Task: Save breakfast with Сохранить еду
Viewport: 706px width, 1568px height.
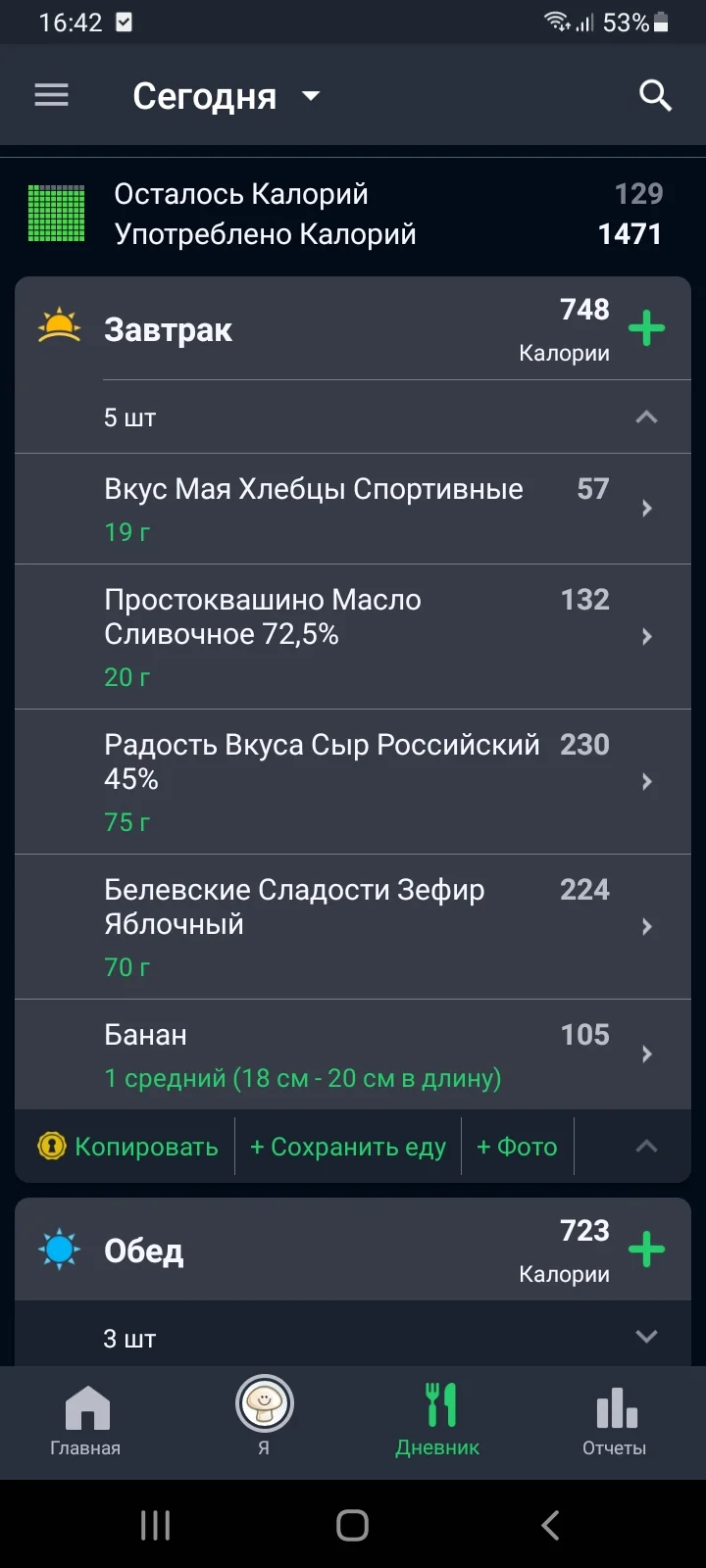Action: tap(348, 1146)
